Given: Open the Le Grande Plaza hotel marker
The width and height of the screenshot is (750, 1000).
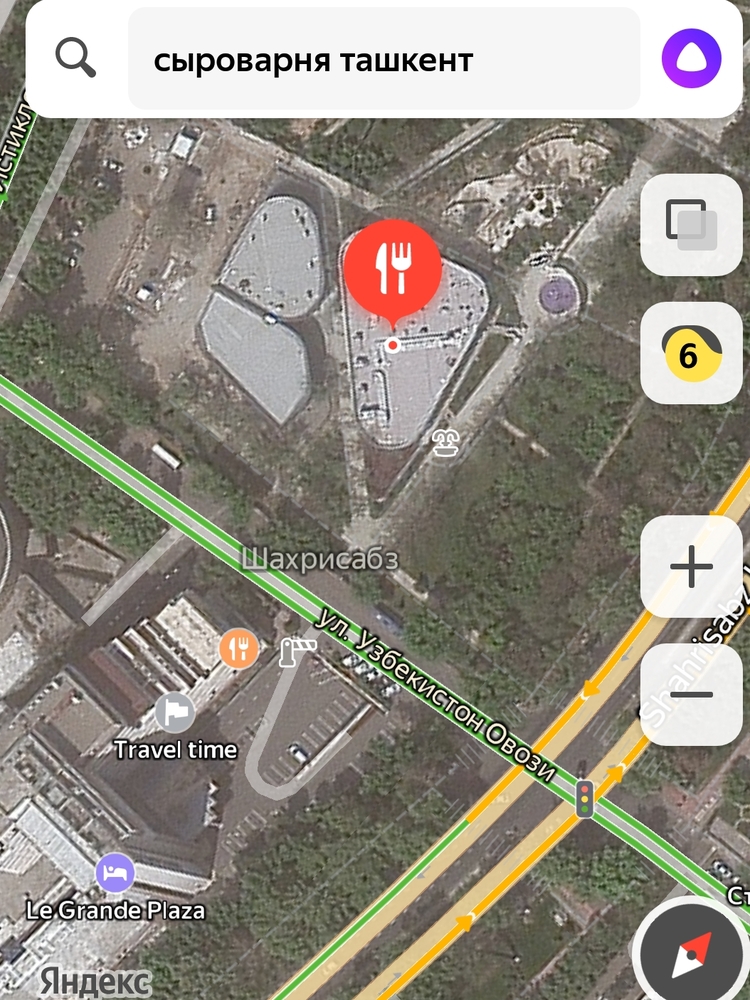Looking at the screenshot, I should [115, 872].
